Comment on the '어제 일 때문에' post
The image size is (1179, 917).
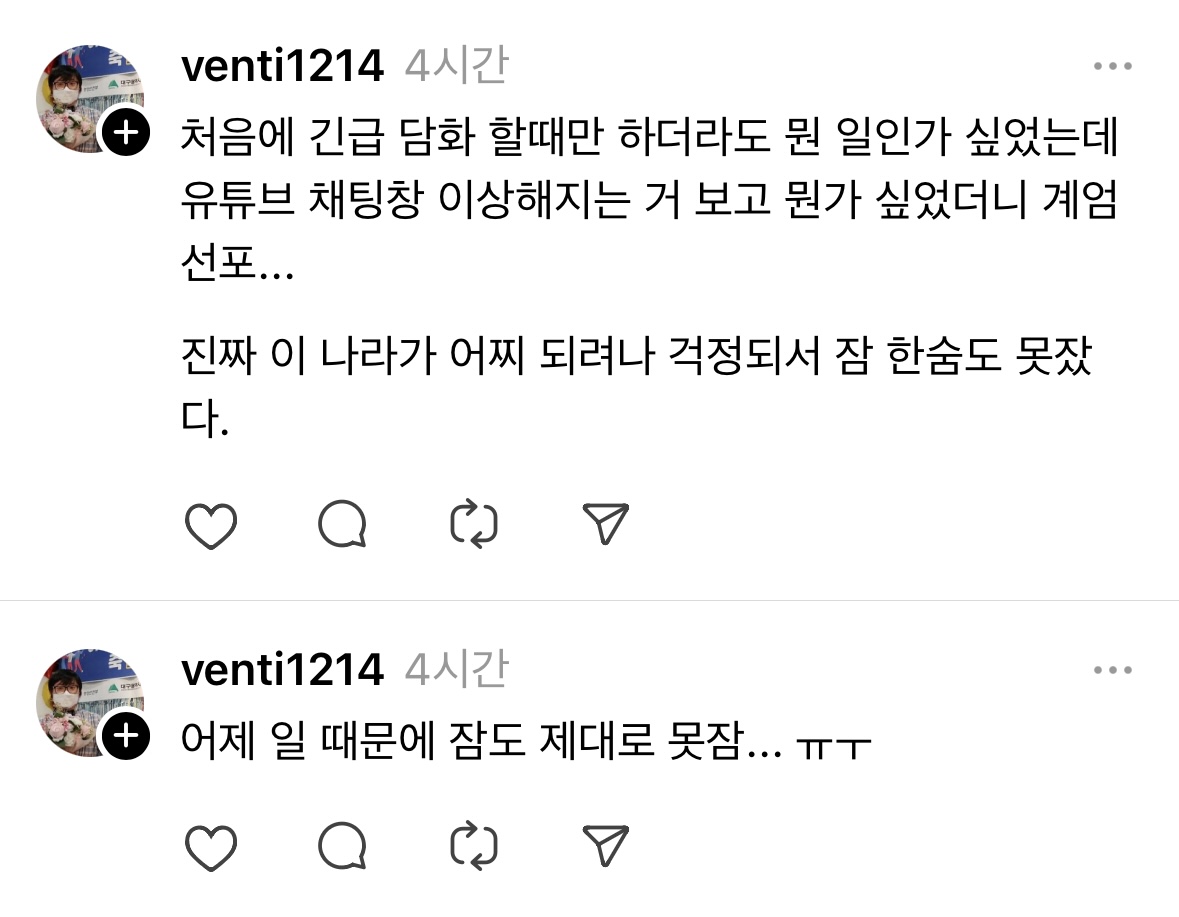click(343, 847)
